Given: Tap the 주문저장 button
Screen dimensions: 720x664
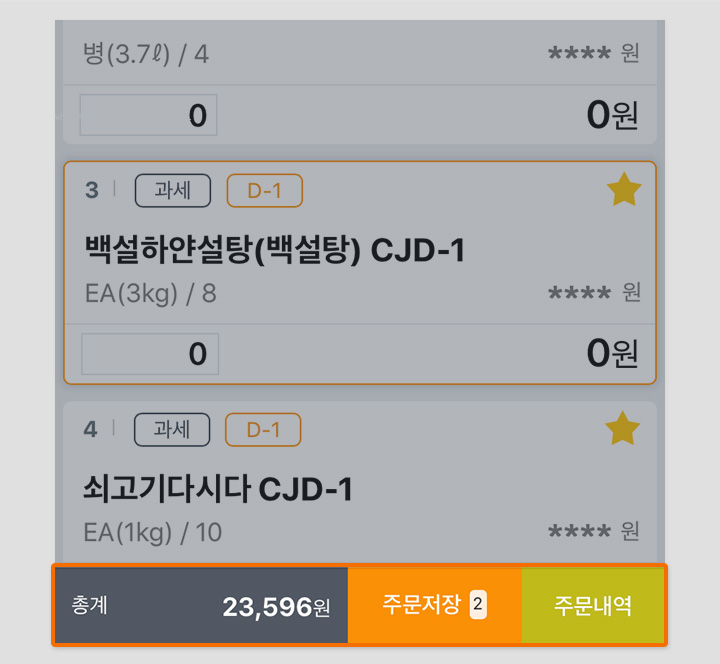Looking at the screenshot, I should [x=434, y=606].
